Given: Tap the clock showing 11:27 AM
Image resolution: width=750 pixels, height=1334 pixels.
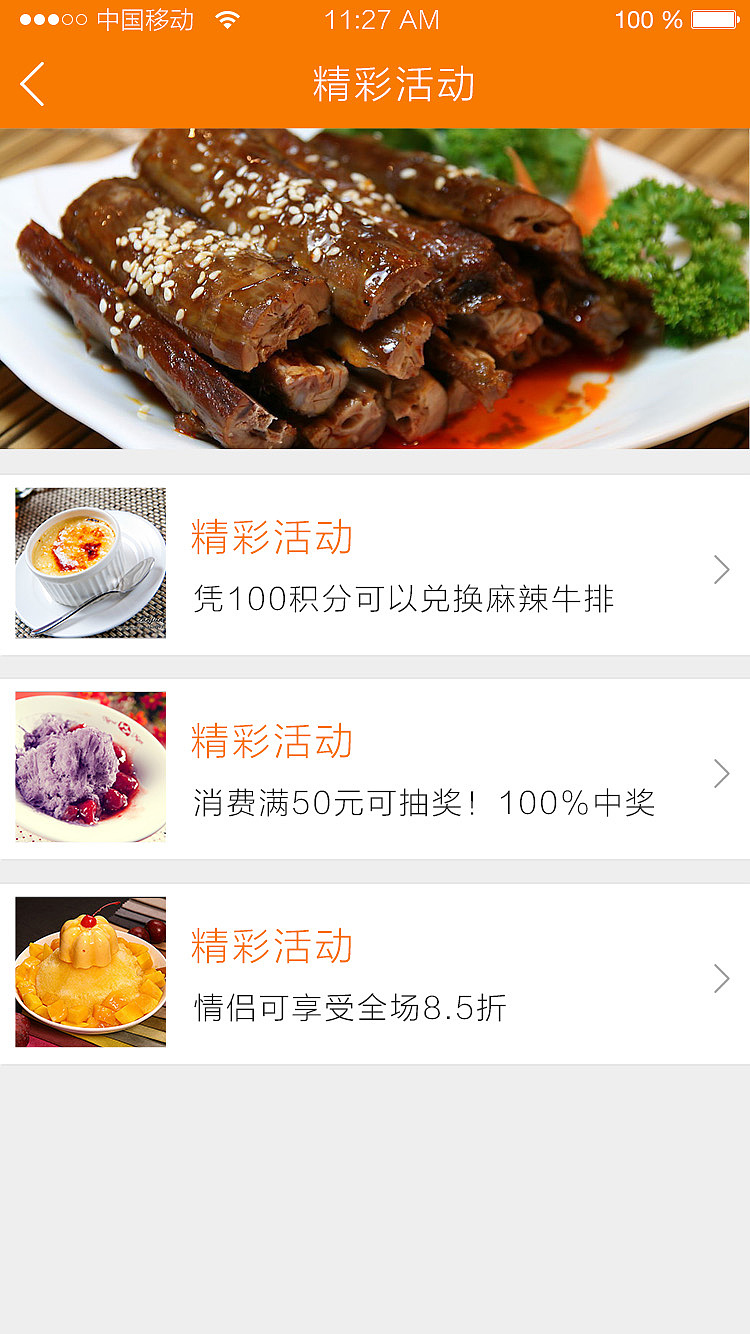Looking at the screenshot, I should pos(375,19).
